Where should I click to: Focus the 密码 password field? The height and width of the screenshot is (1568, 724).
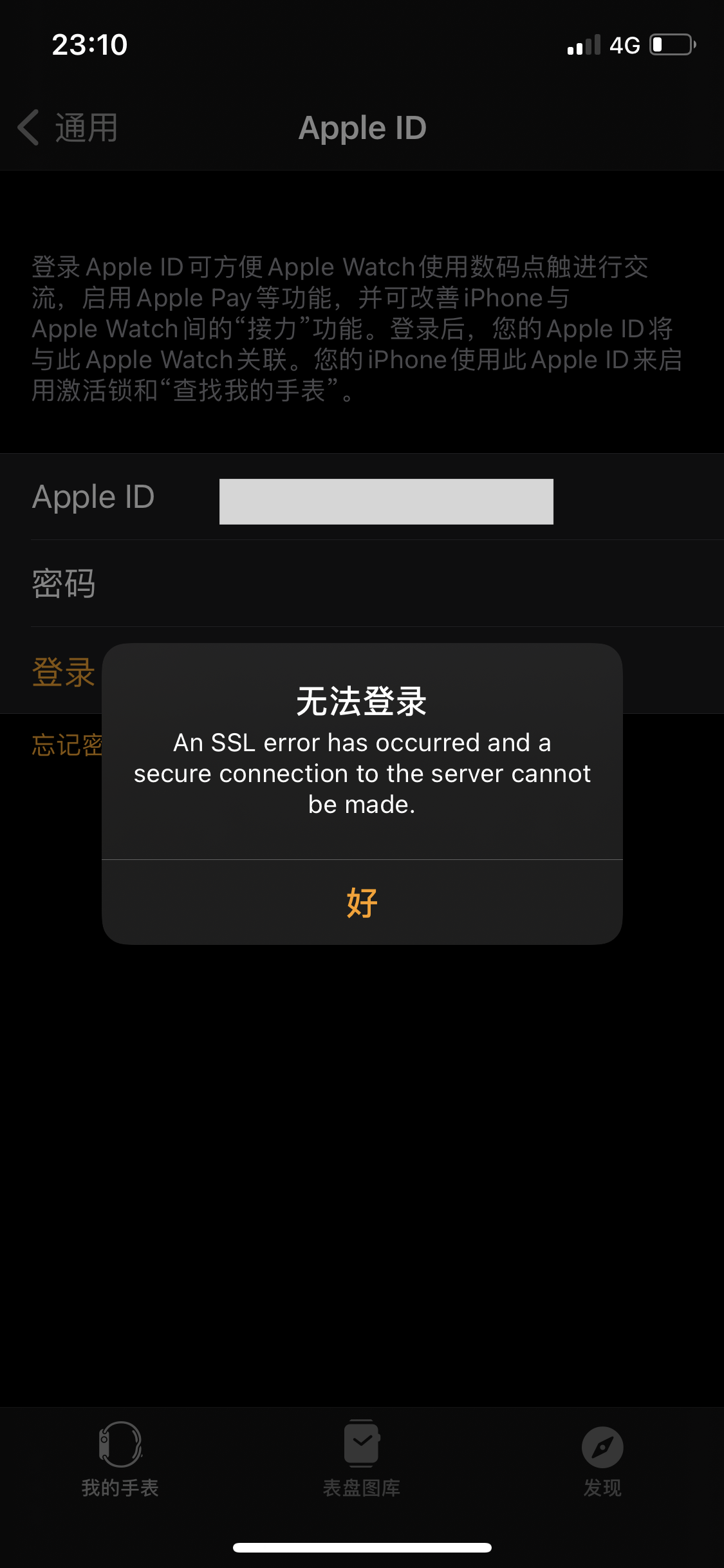[386, 584]
